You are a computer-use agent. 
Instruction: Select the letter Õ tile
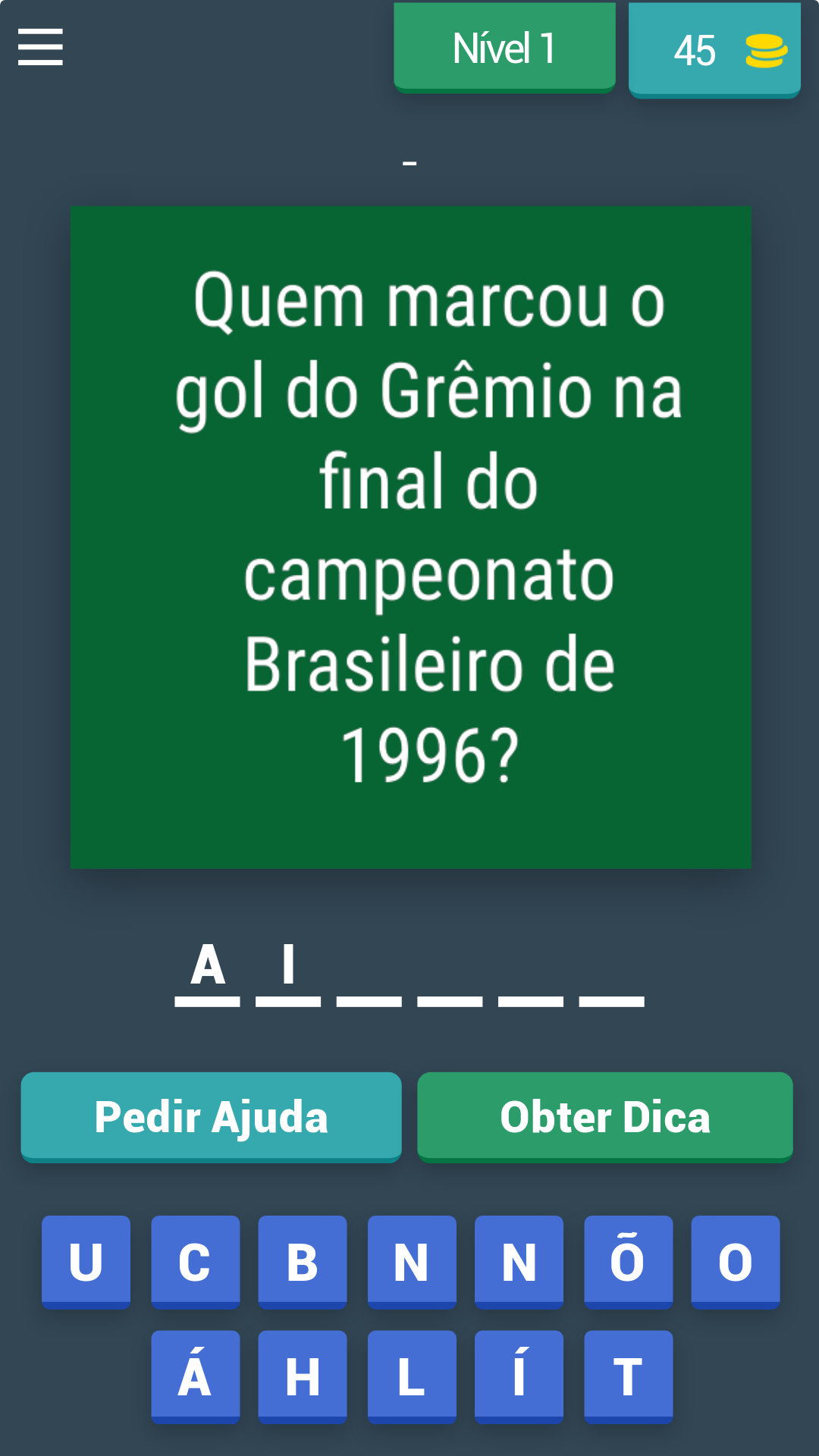[628, 1262]
